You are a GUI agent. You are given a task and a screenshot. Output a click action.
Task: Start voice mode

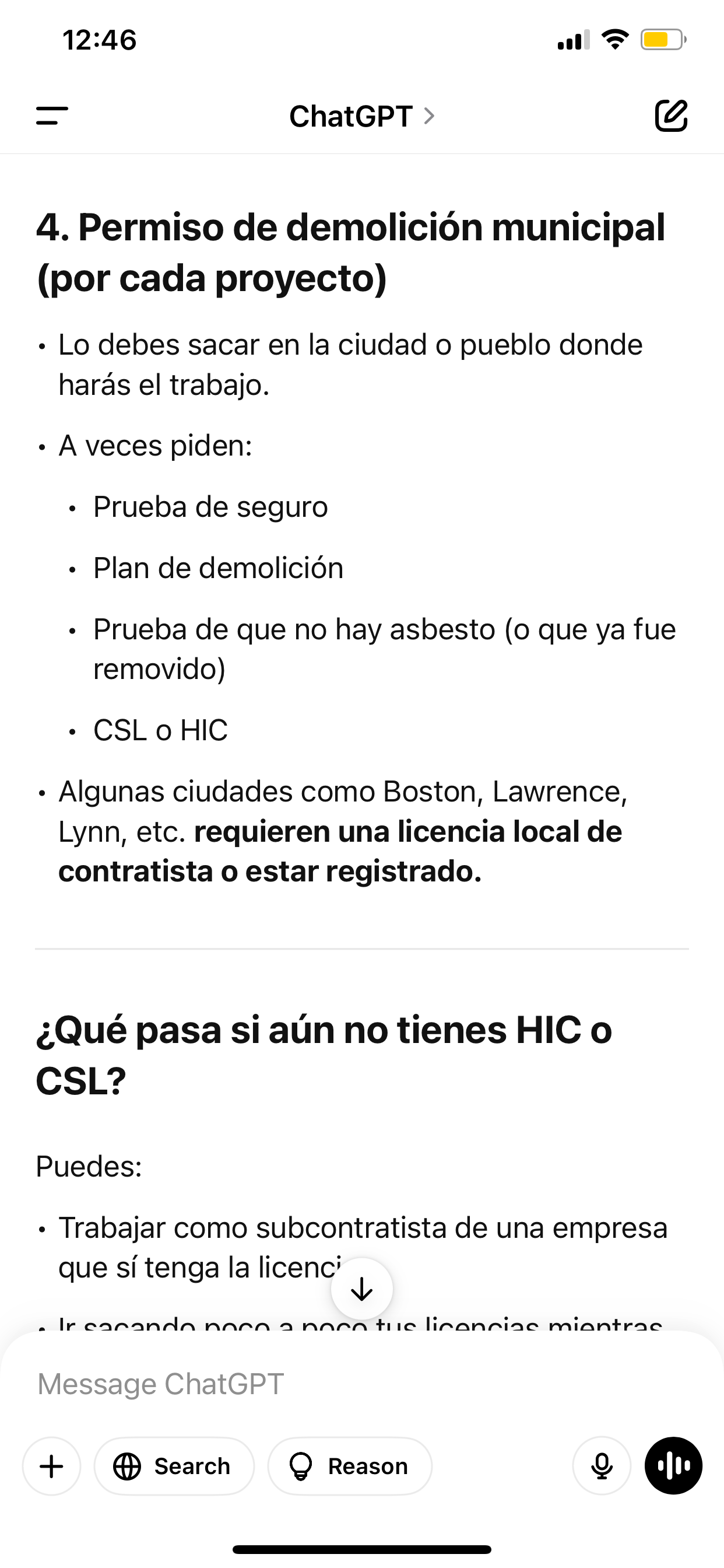click(673, 1466)
